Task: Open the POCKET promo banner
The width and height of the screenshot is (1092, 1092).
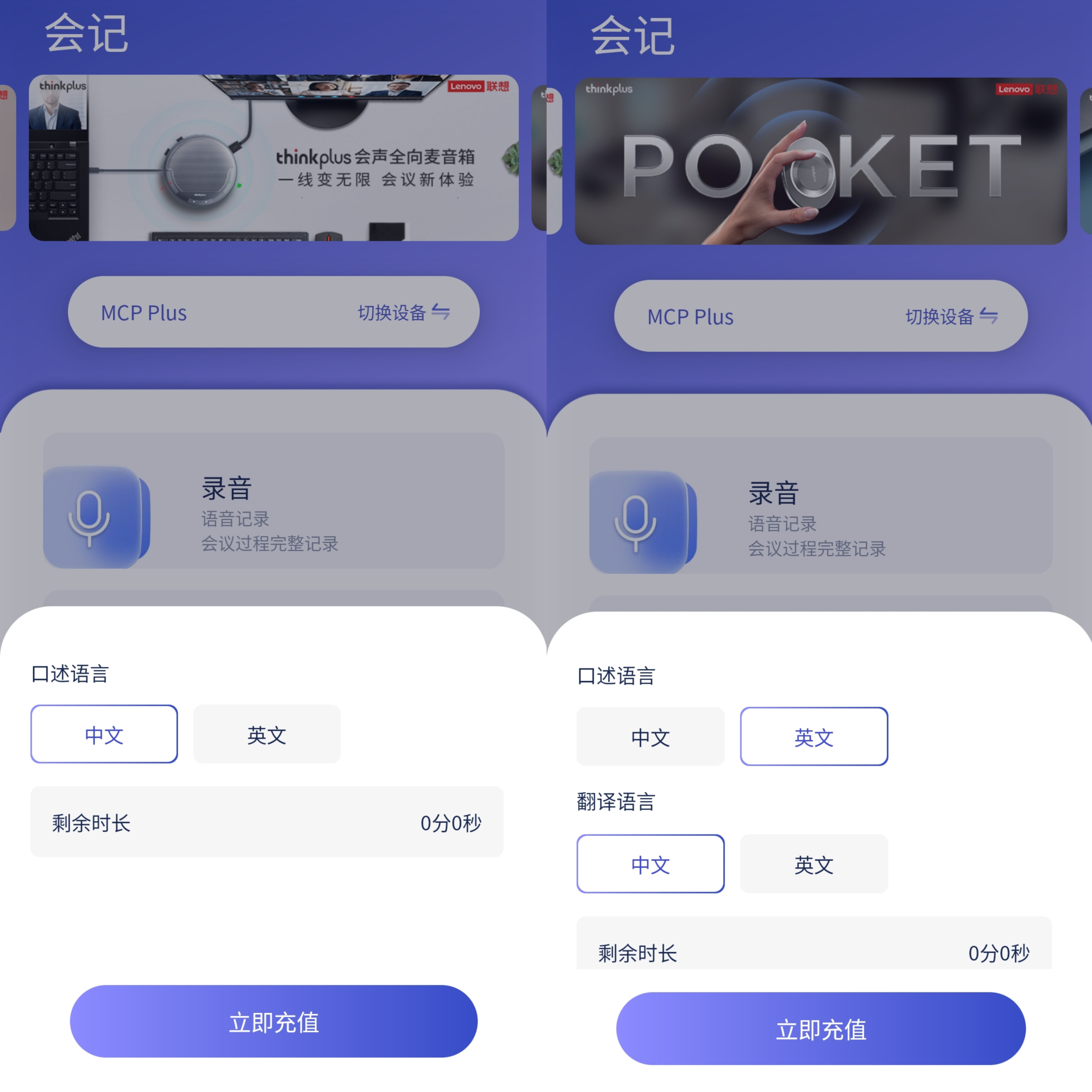Action: [820, 161]
